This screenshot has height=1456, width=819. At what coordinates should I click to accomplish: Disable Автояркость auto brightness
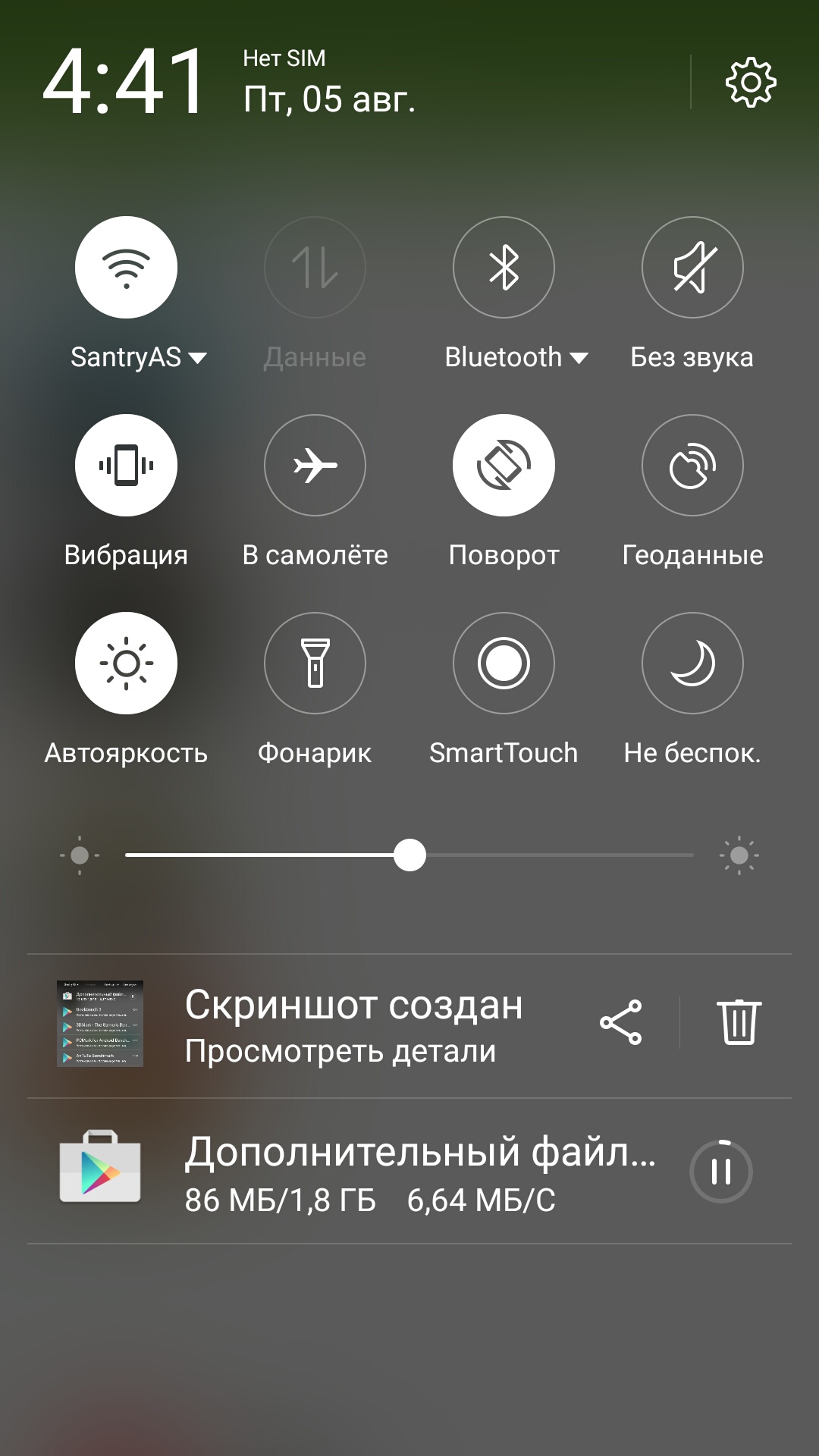(x=126, y=663)
